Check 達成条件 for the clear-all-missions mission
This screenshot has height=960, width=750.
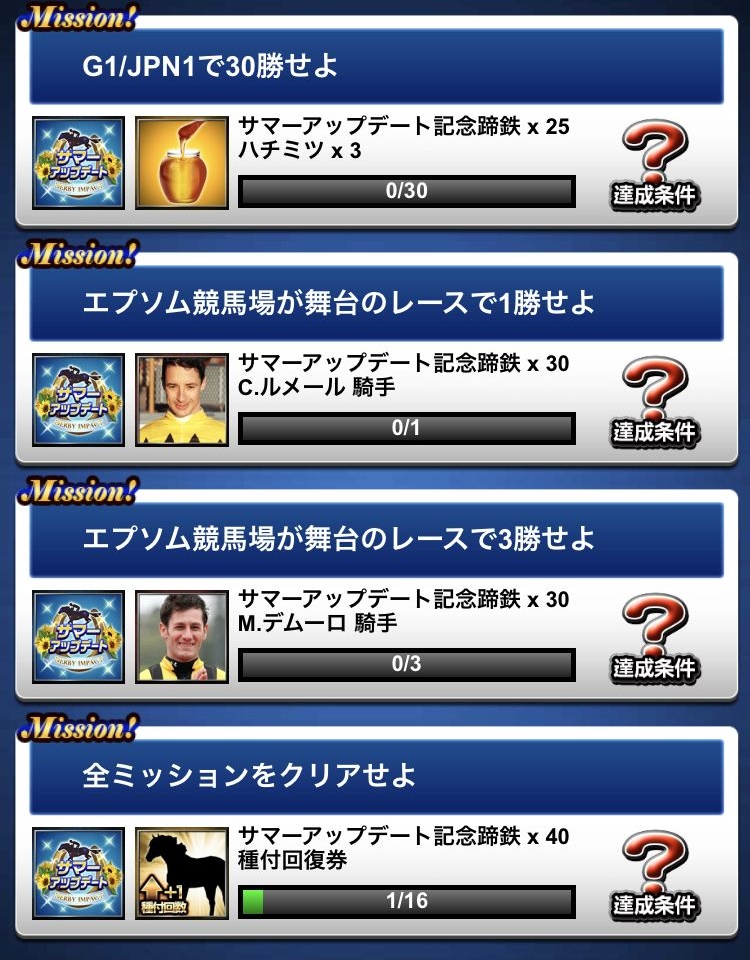(654, 875)
